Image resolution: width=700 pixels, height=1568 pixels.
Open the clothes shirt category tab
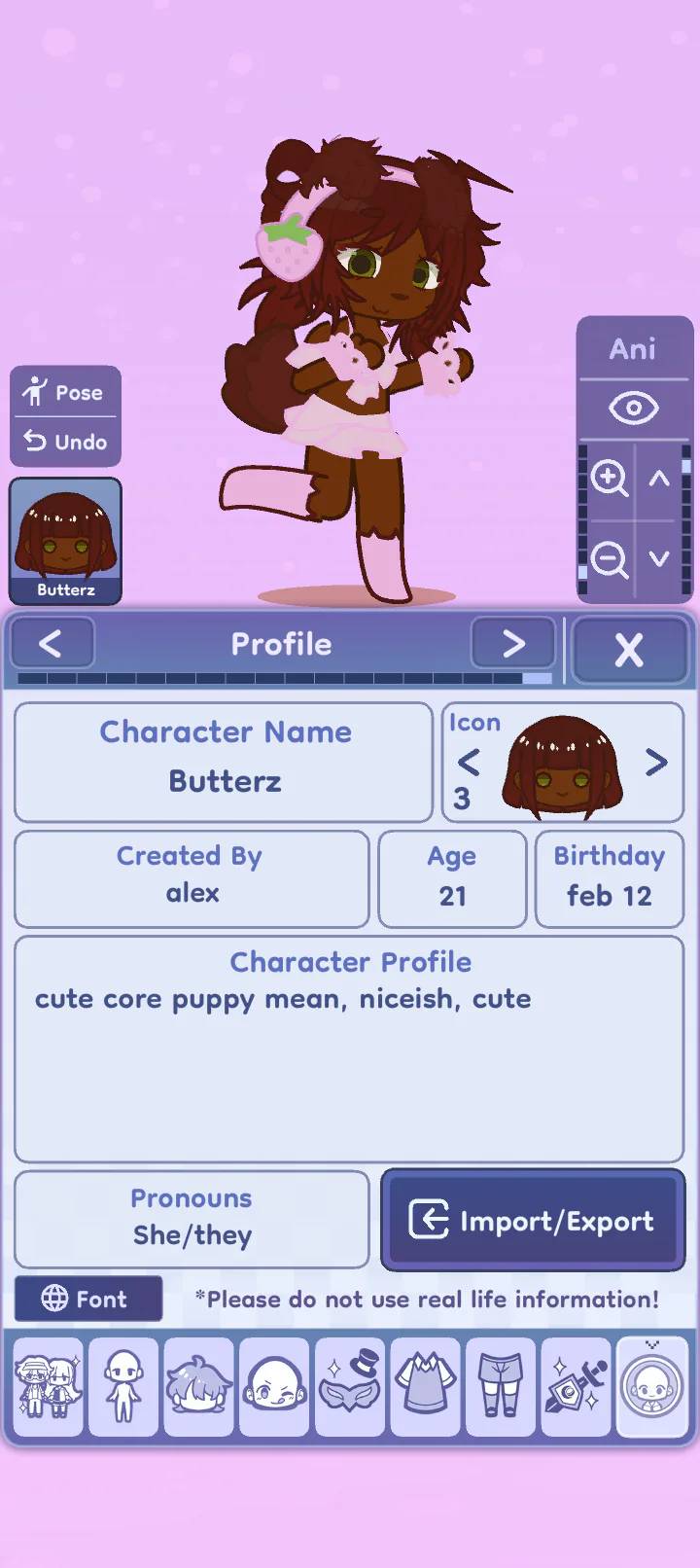point(425,1386)
